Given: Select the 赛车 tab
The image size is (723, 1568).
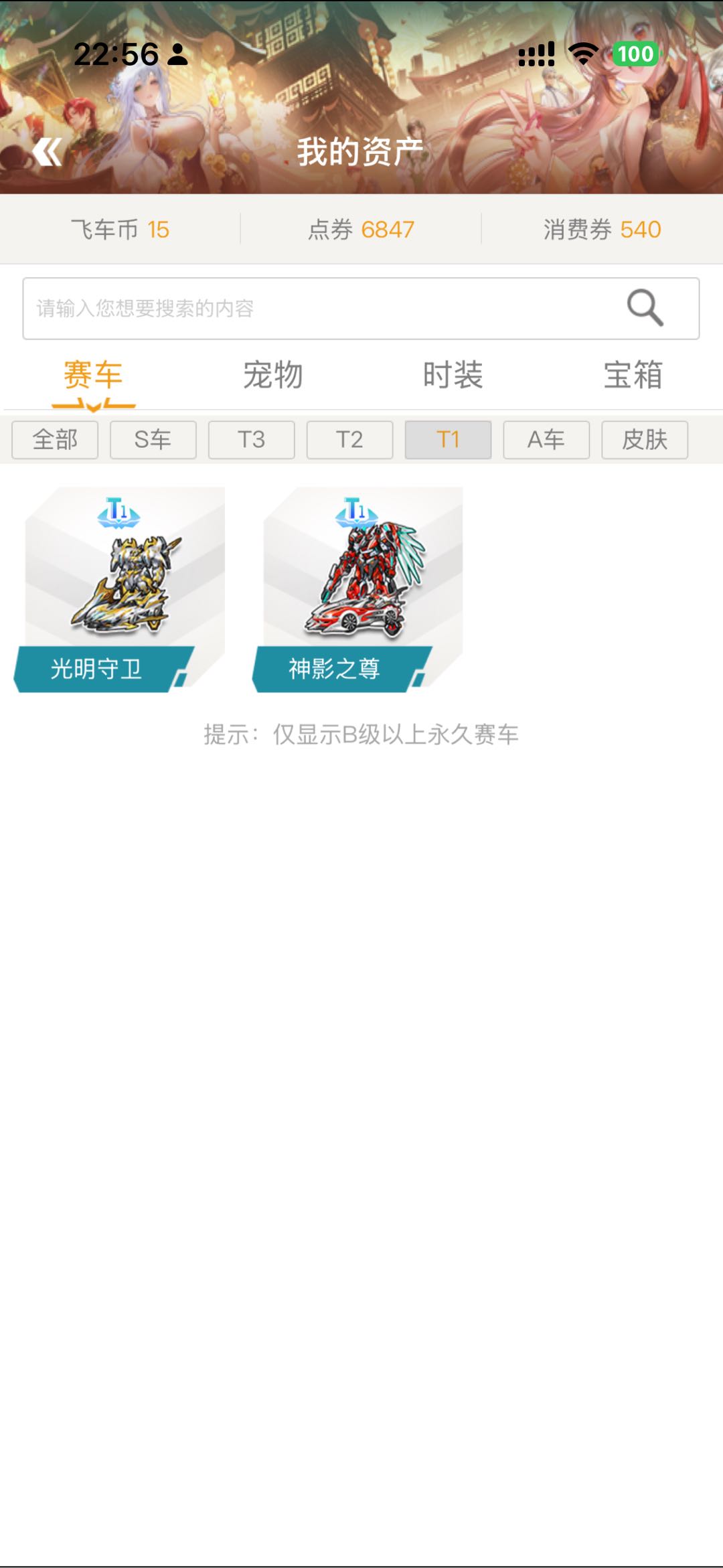Looking at the screenshot, I should point(93,375).
